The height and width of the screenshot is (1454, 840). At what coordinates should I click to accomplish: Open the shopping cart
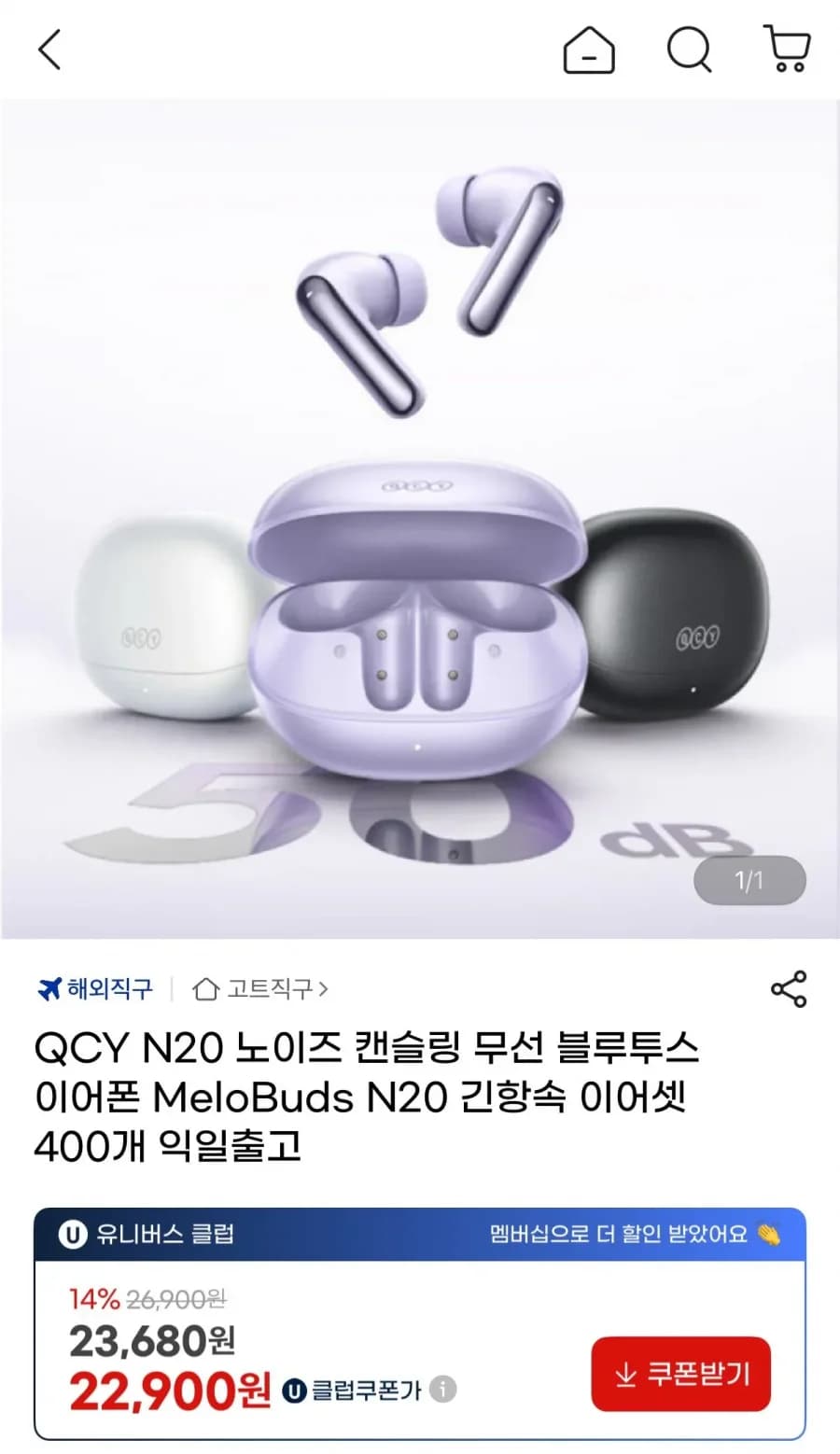click(x=787, y=51)
